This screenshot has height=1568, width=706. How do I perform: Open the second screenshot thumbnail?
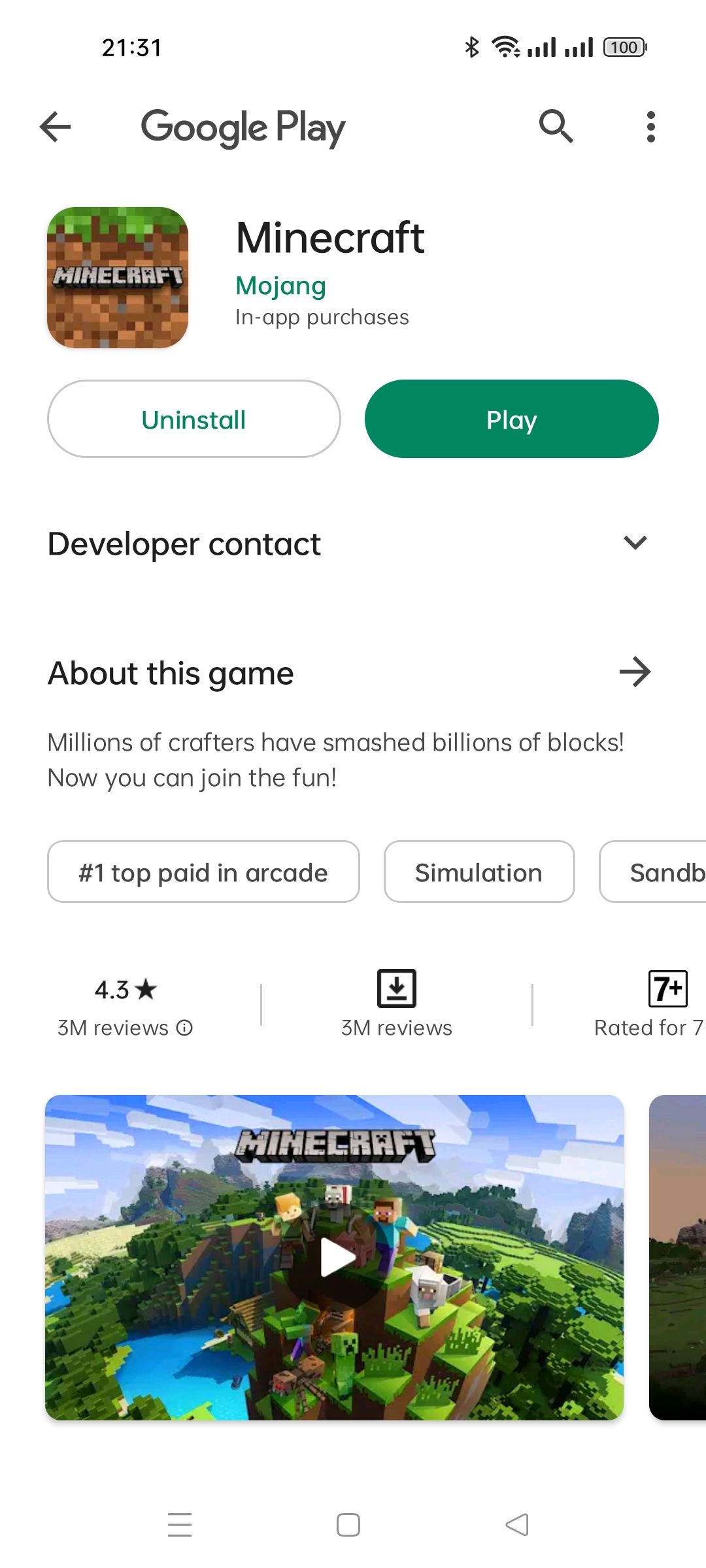(x=677, y=1257)
